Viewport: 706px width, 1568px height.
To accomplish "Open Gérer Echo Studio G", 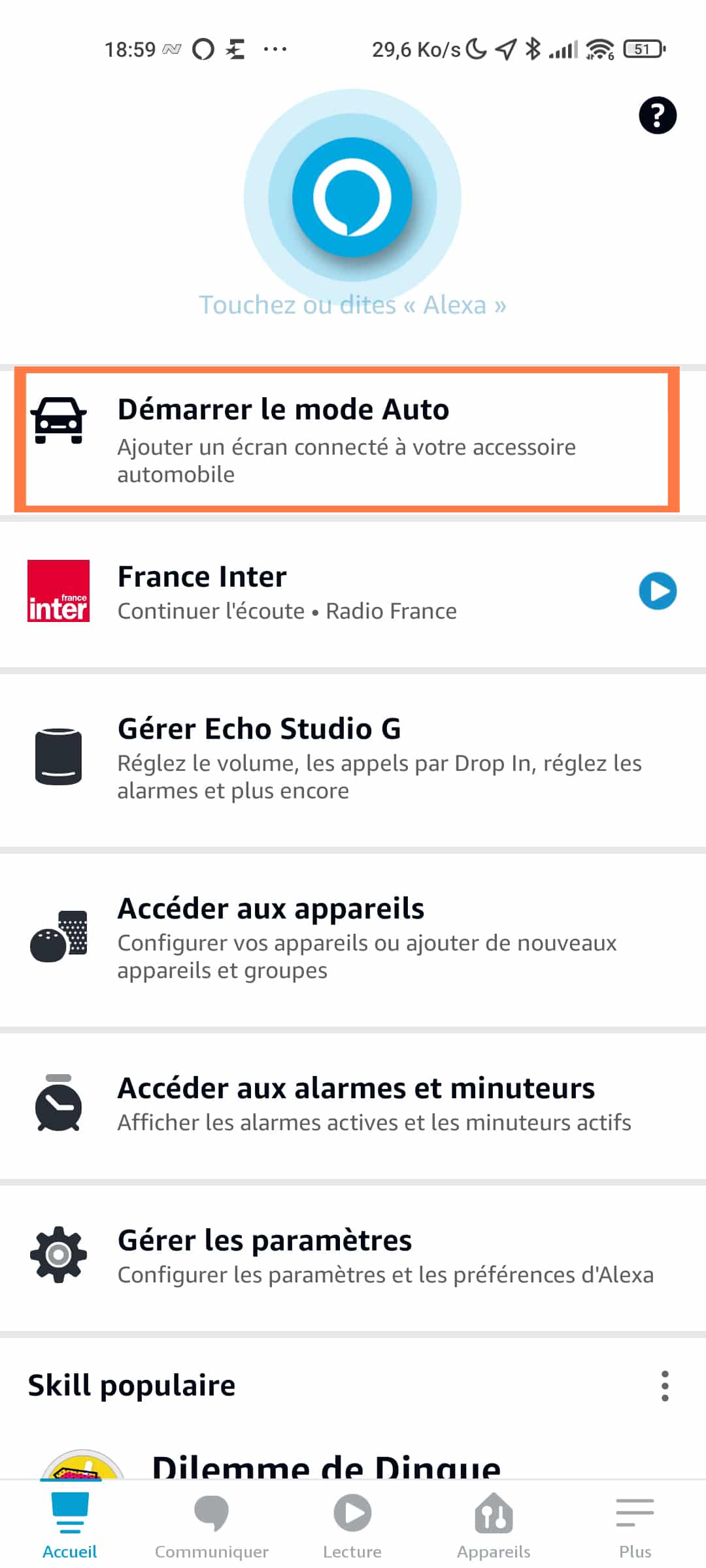I will click(x=353, y=758).
